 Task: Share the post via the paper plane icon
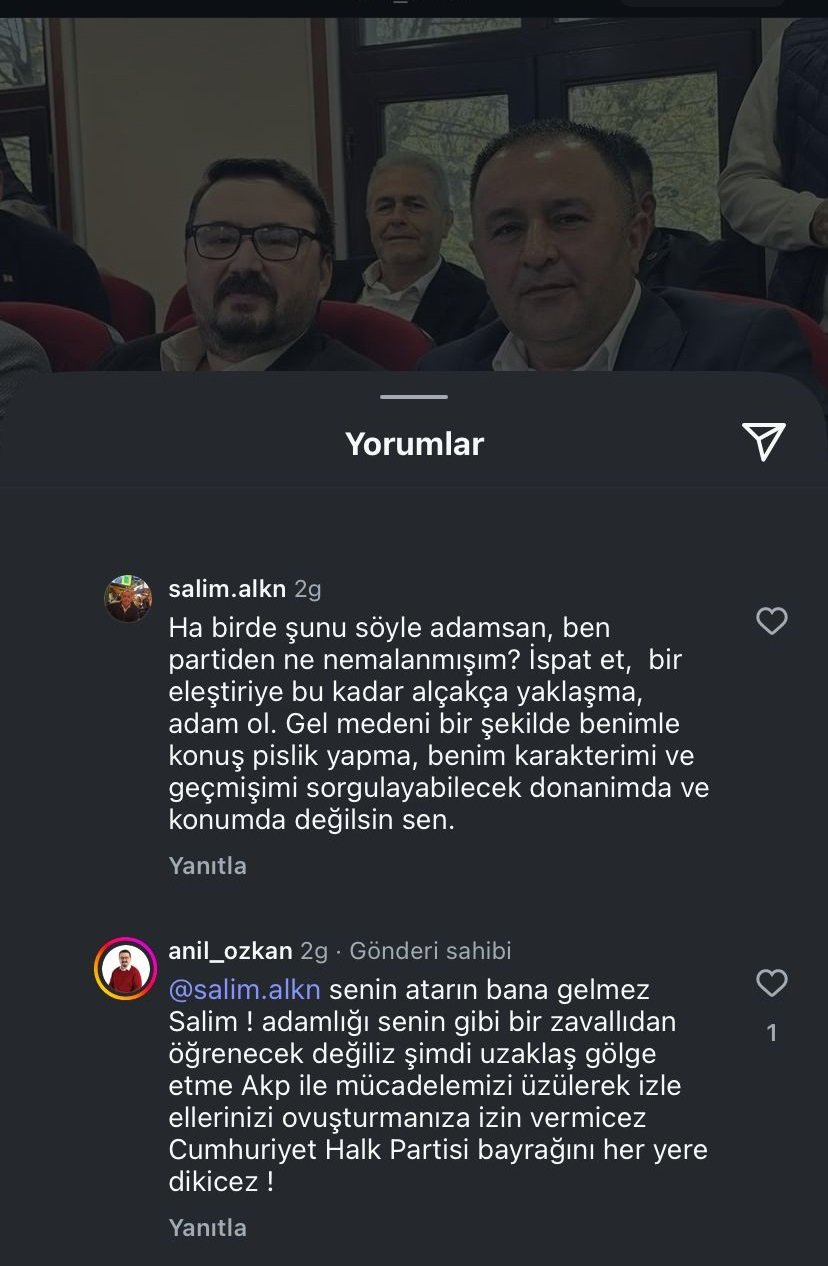pyautogui.click(x=763, y=441)
